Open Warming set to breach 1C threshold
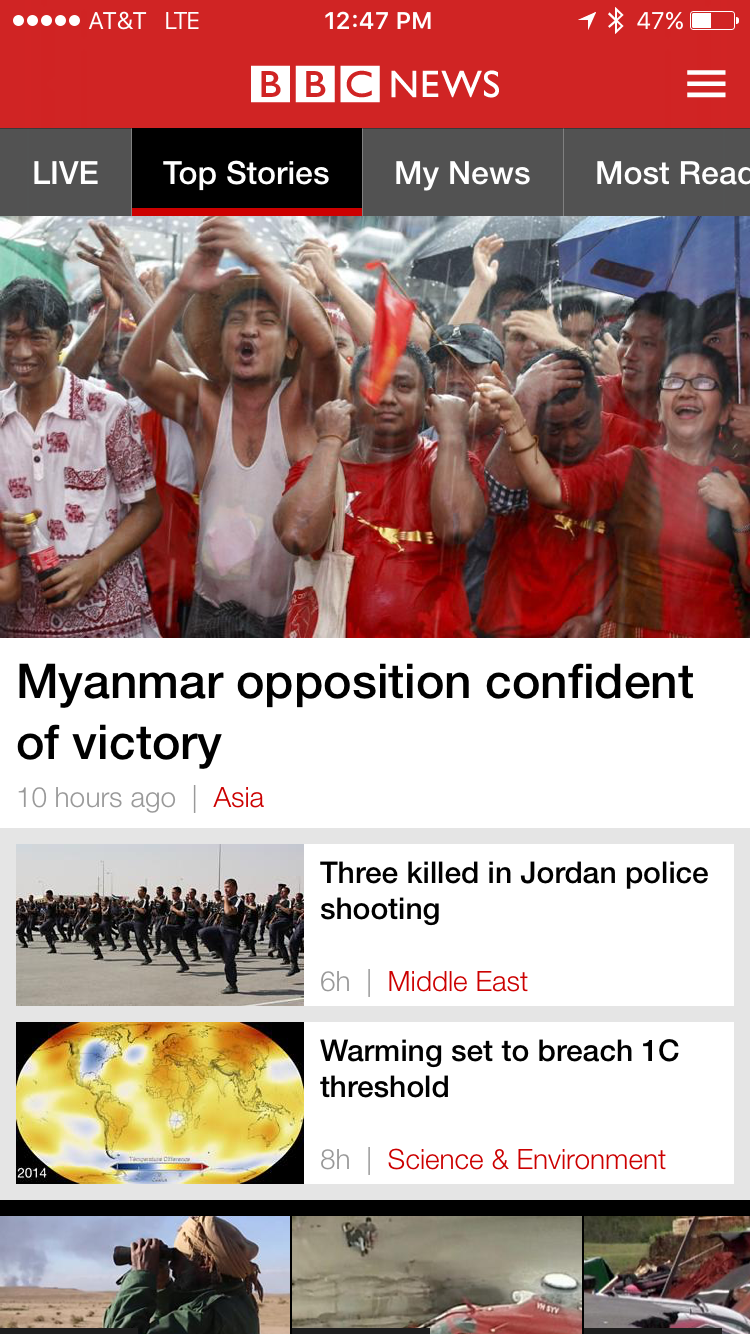The width and height of the screenshot is (750, 1334). point(499,1069)
